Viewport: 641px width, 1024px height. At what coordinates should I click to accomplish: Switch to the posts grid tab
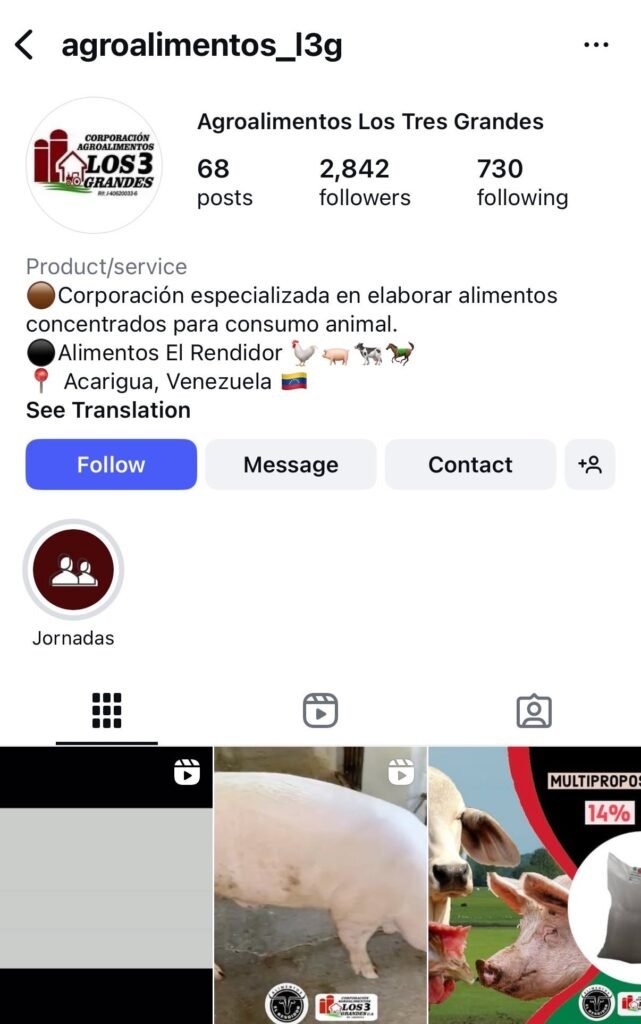click(x=106, y=710)
